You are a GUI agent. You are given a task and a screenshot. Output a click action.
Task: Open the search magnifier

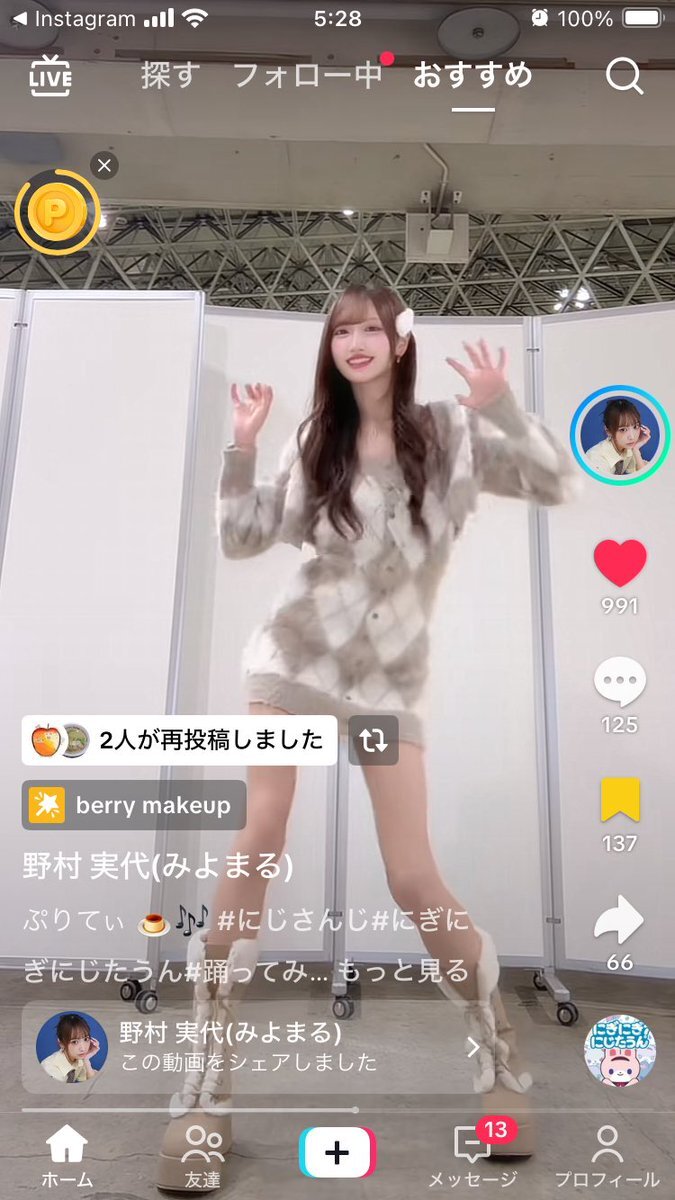[625, 76]
